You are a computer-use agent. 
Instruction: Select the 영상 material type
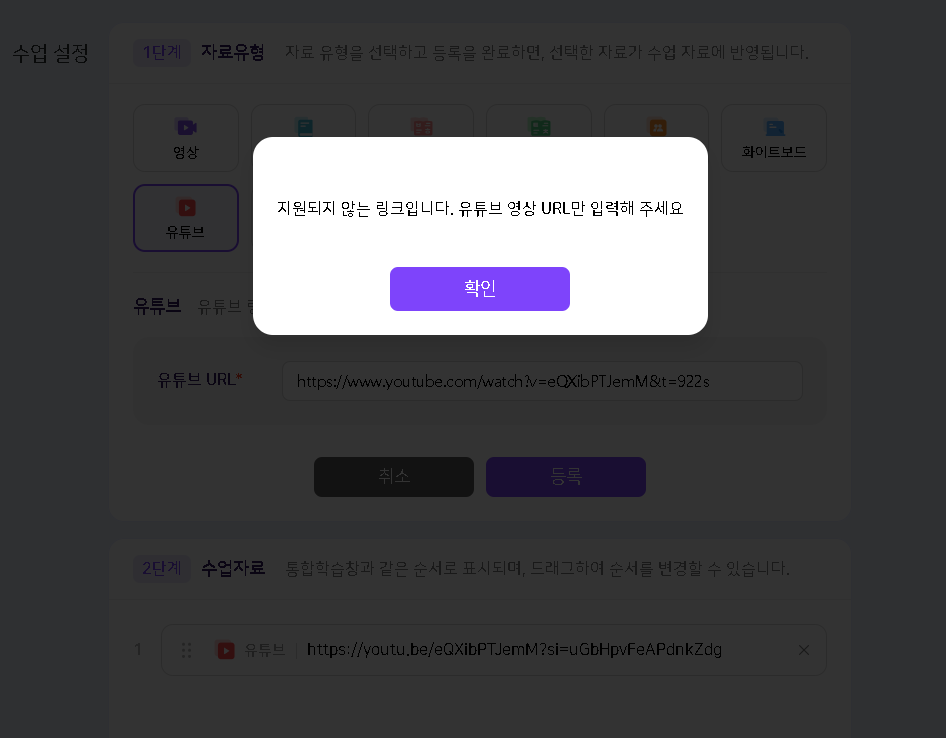click(186, 138)
